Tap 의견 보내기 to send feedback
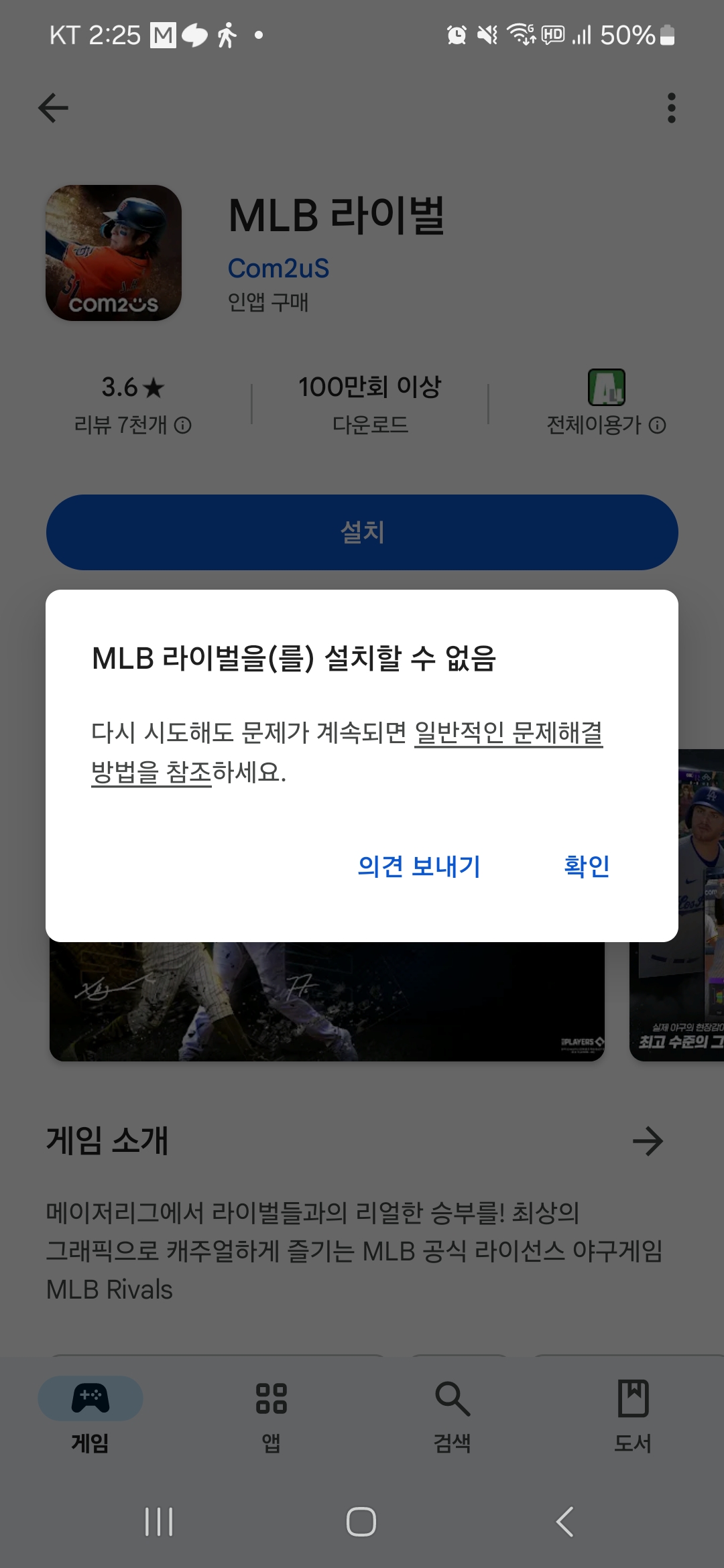The height and width of the screenshot is (1568, 724). [x=419, y=866]
